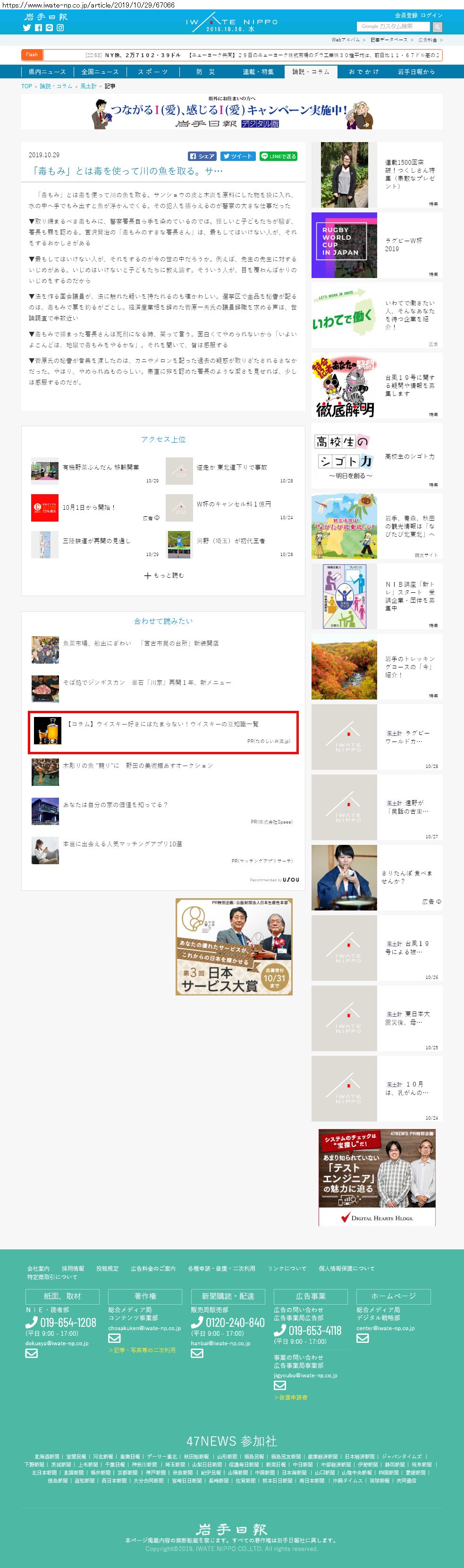Expand もっと読む under アクセス上位
The height and width of the screenshot is (1568, 464).
(x=164, y=575)
